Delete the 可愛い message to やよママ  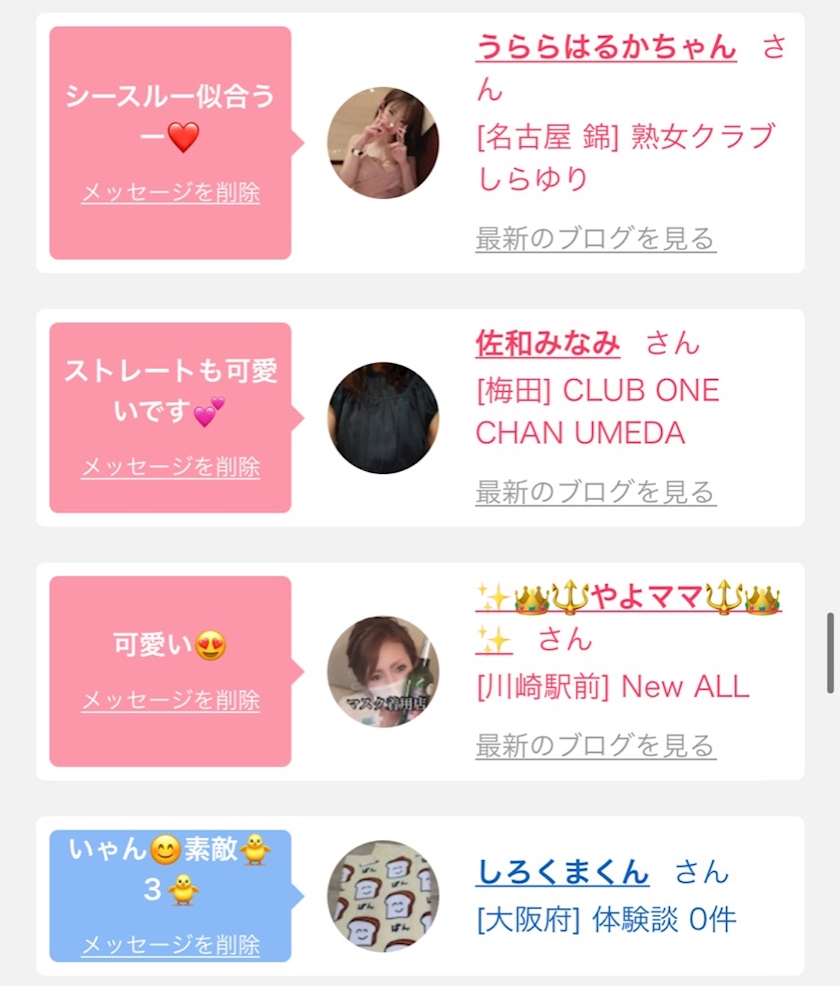point(170,700)
